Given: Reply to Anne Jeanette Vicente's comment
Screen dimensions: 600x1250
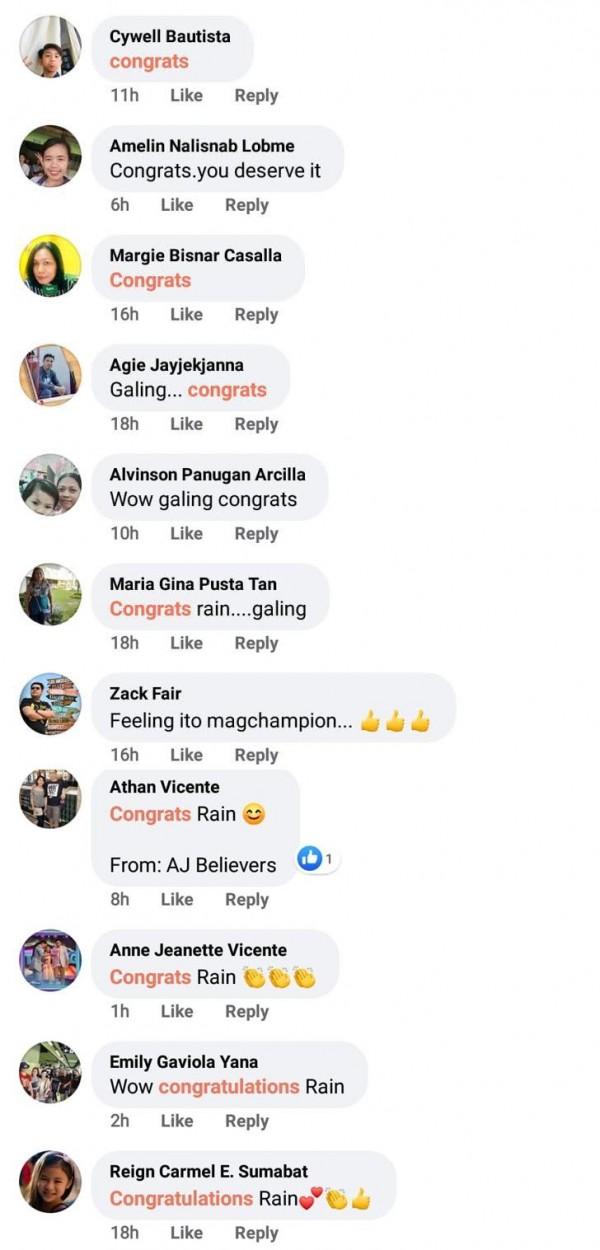Looking at the screenshot, I should [x=246, y=1011].
